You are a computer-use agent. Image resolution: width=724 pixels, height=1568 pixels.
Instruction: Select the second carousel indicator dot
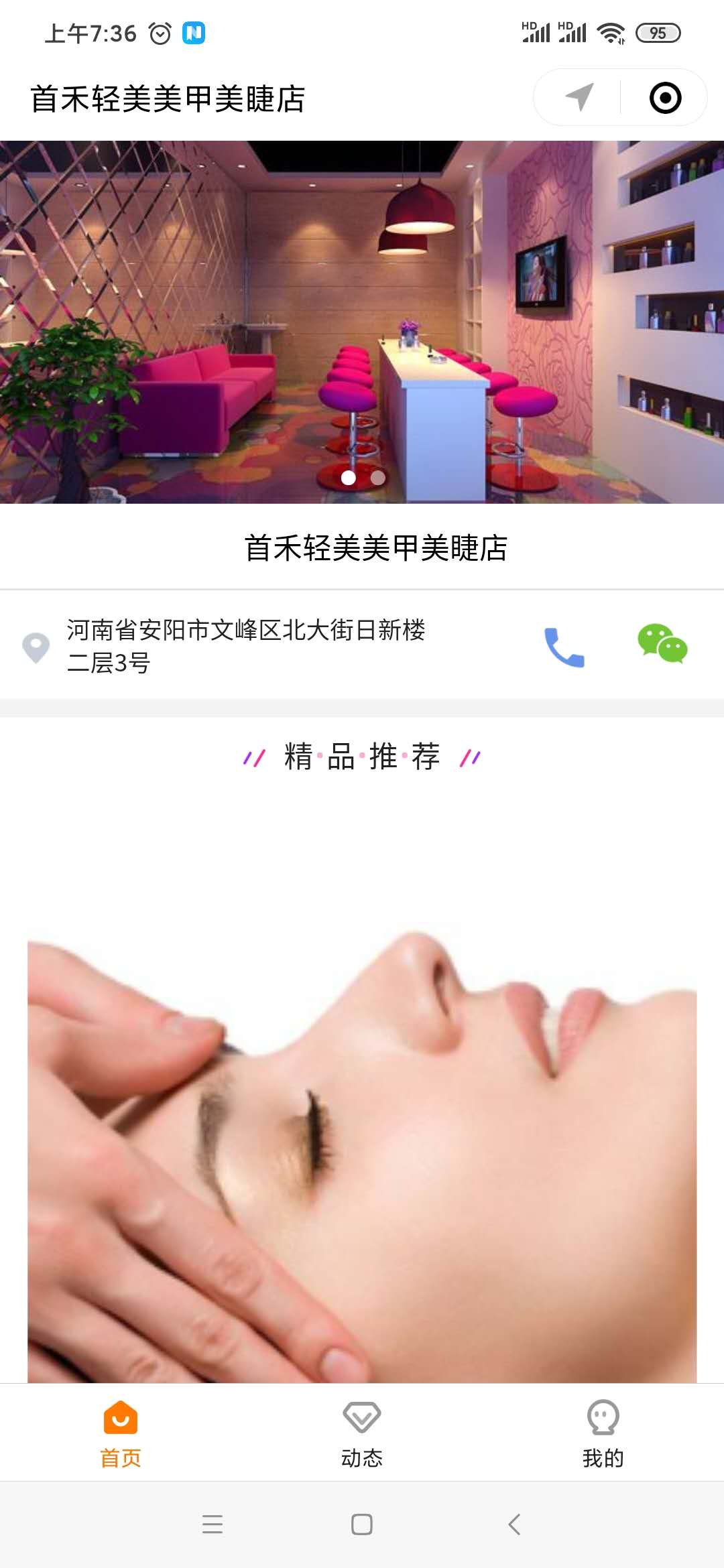click(x=377, y=479)
